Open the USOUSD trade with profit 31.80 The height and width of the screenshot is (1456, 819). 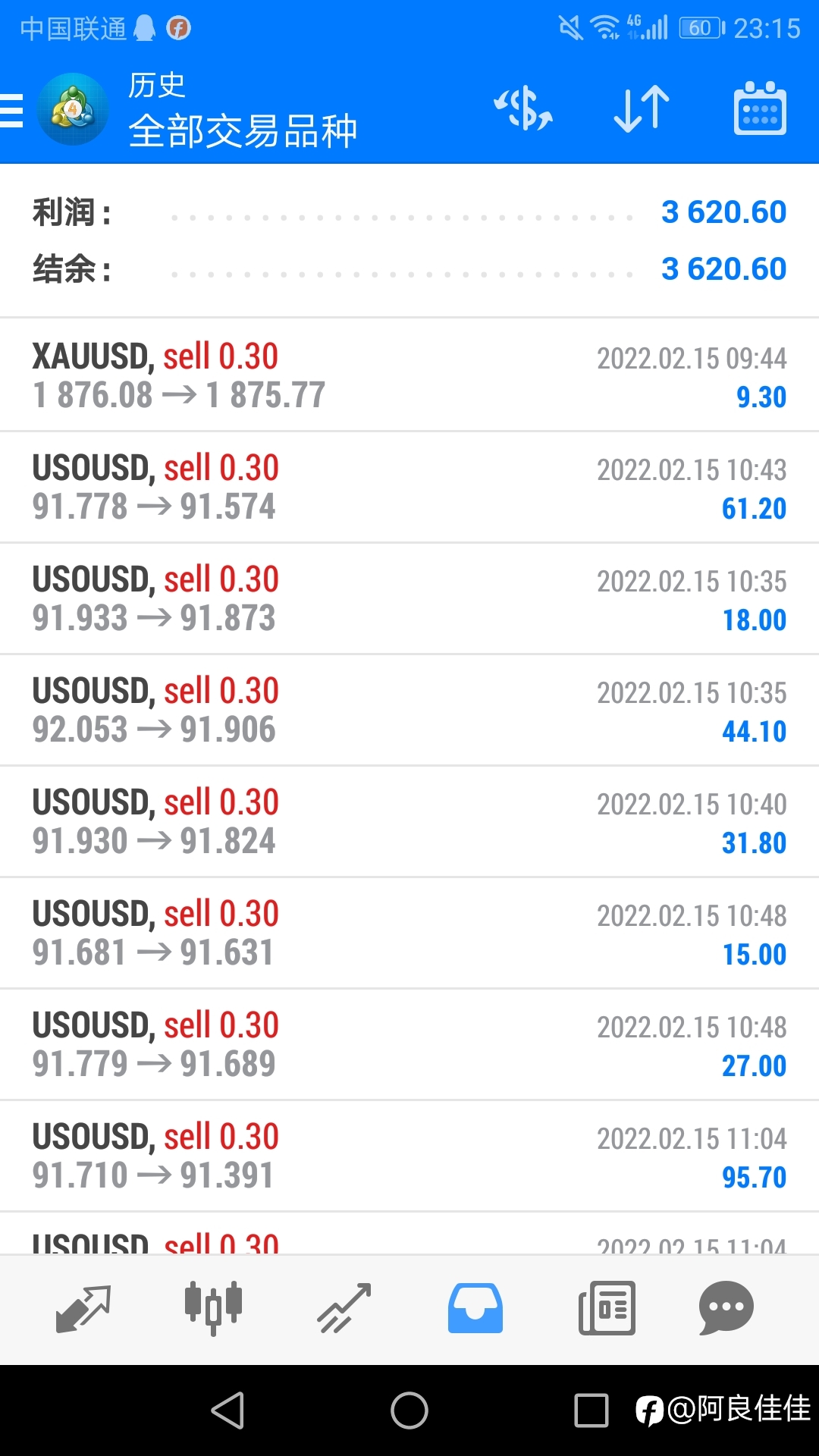click(409, 821)
